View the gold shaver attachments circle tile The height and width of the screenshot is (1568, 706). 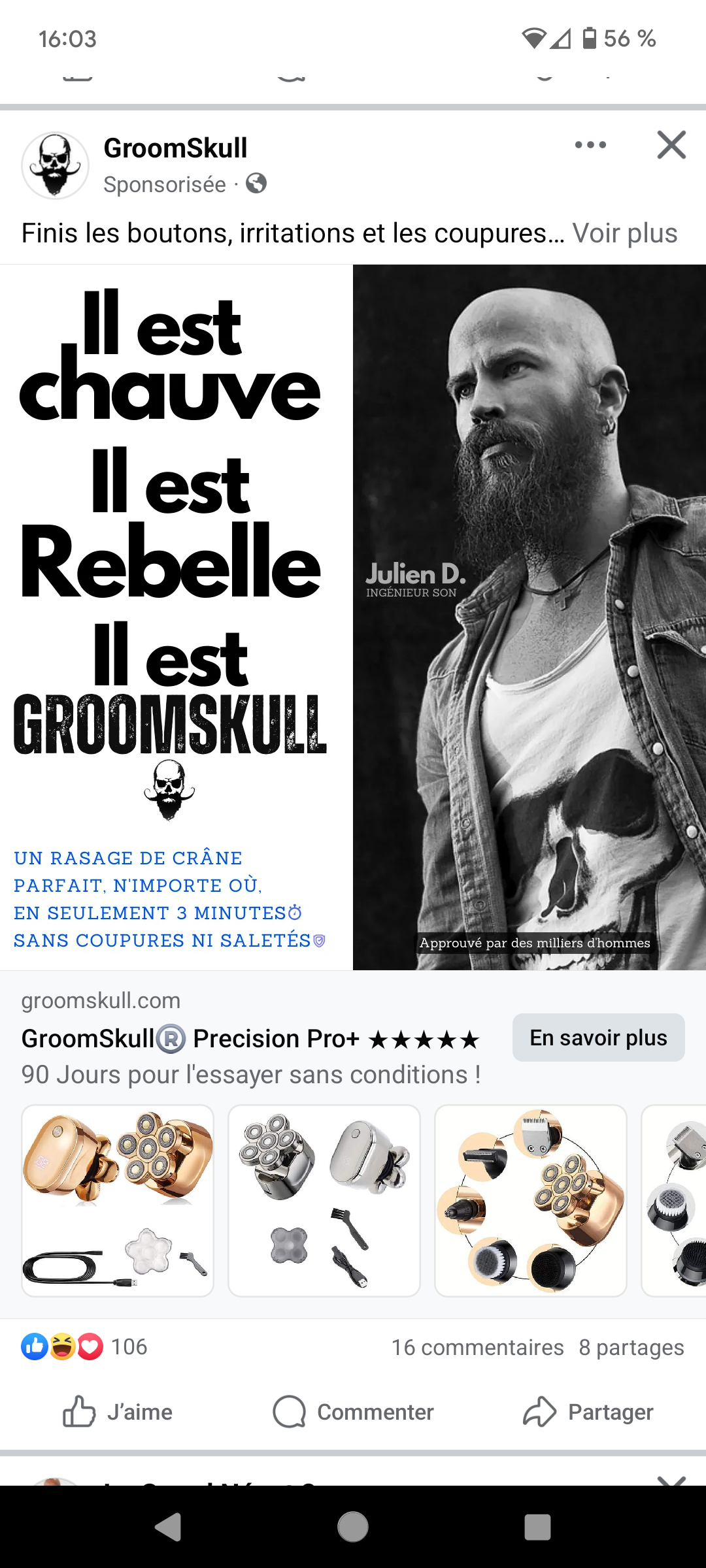pyautogui.click(x=530, y=1201)
